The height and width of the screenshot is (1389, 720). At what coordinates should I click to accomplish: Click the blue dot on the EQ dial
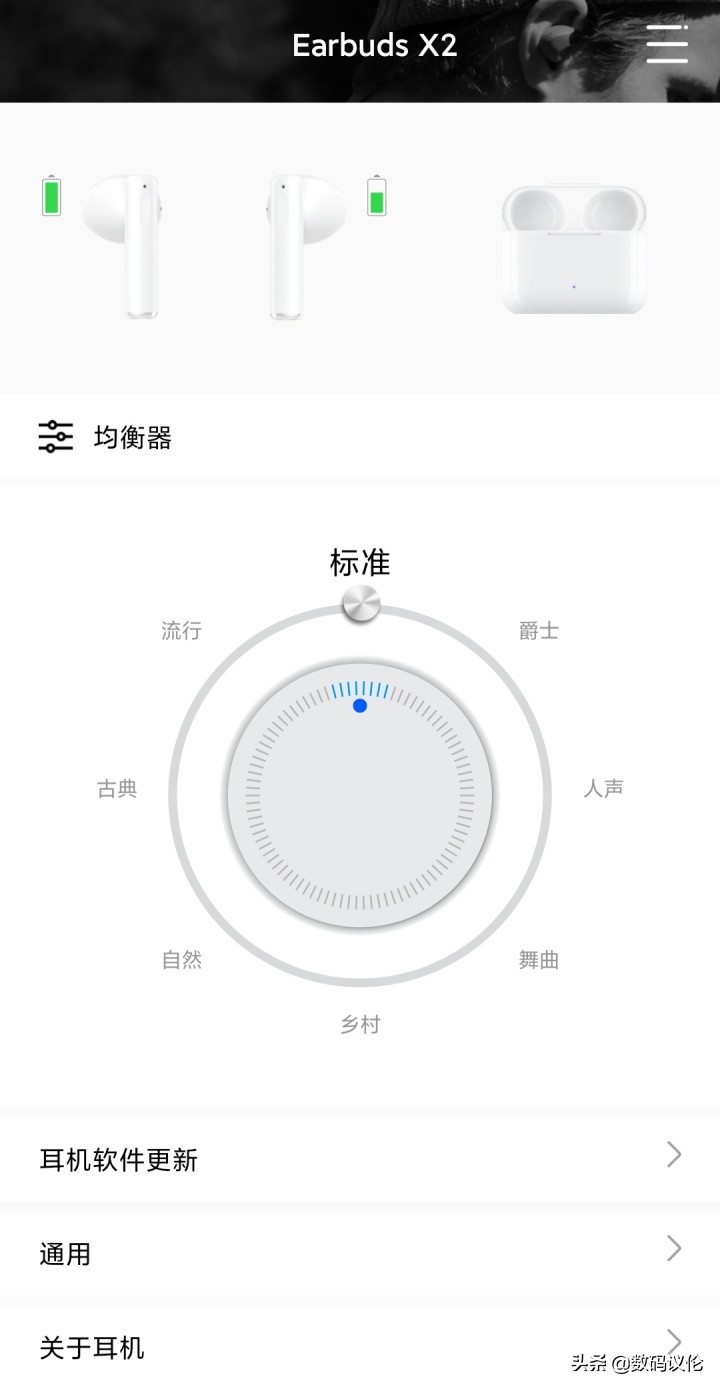pos(359,705)
